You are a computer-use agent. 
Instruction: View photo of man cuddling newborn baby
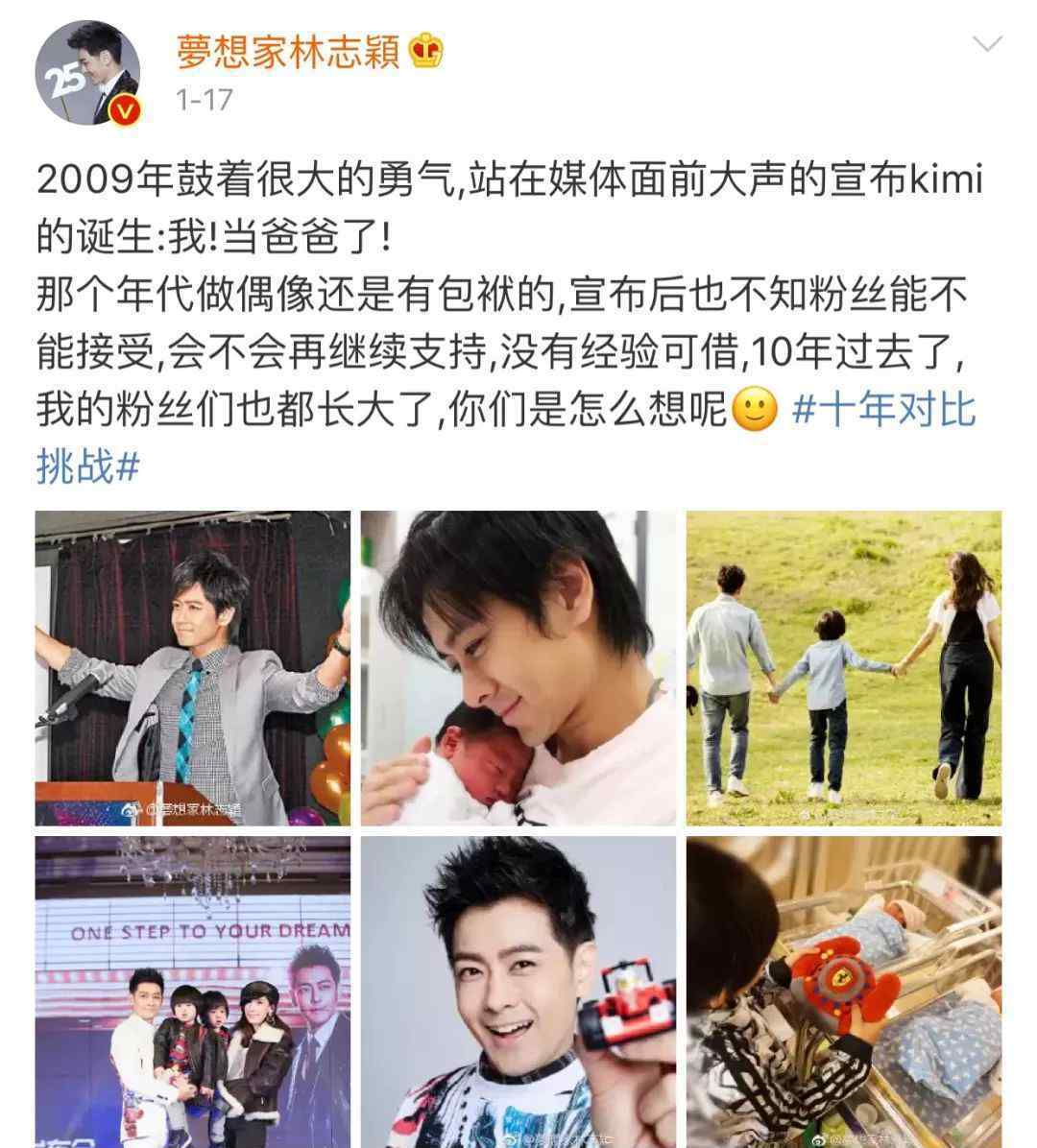point(518,668)
